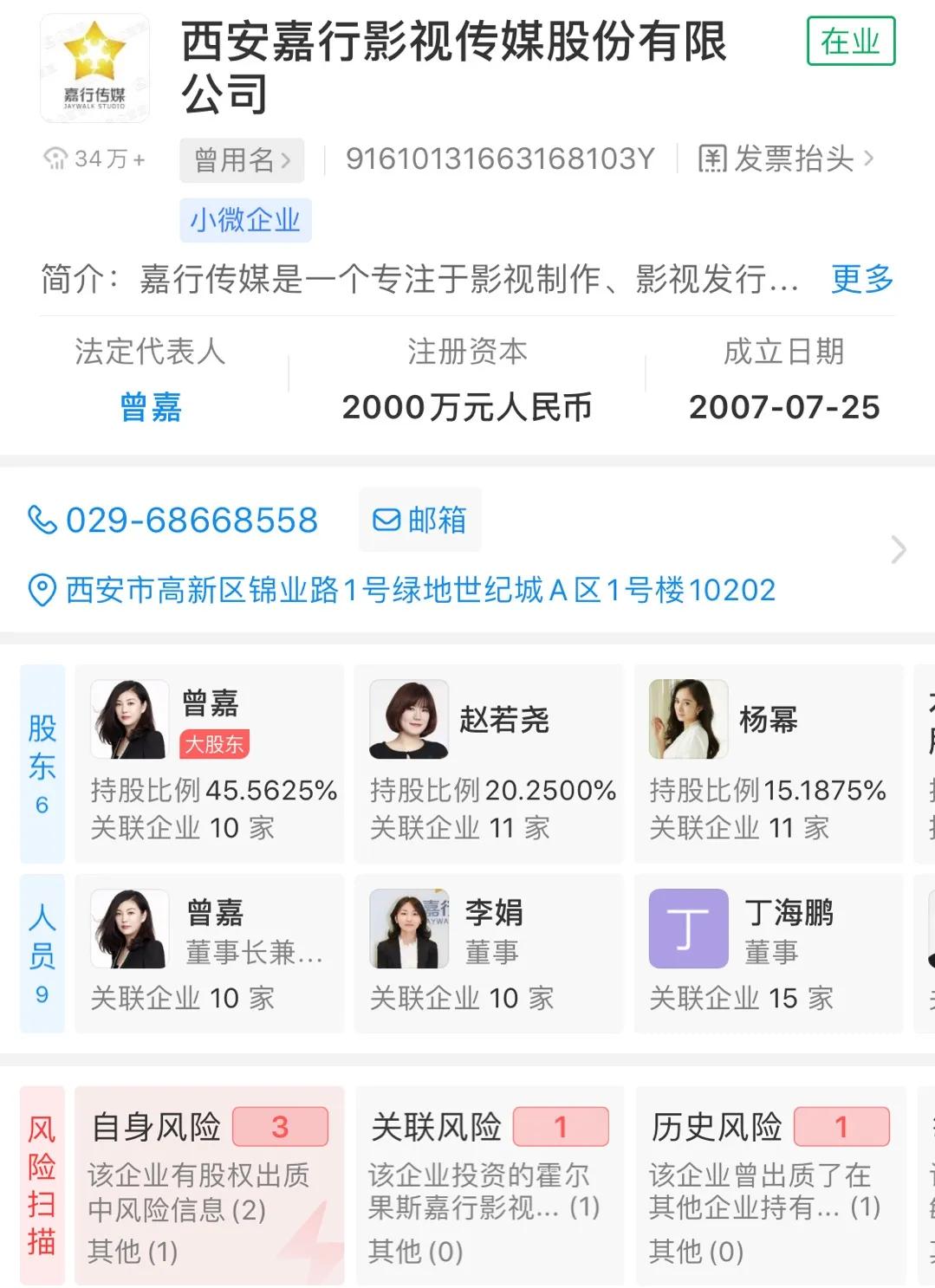
Task: View shareholder 曾嘉 with 45.5625% stake
Action: tap(209, 763)
